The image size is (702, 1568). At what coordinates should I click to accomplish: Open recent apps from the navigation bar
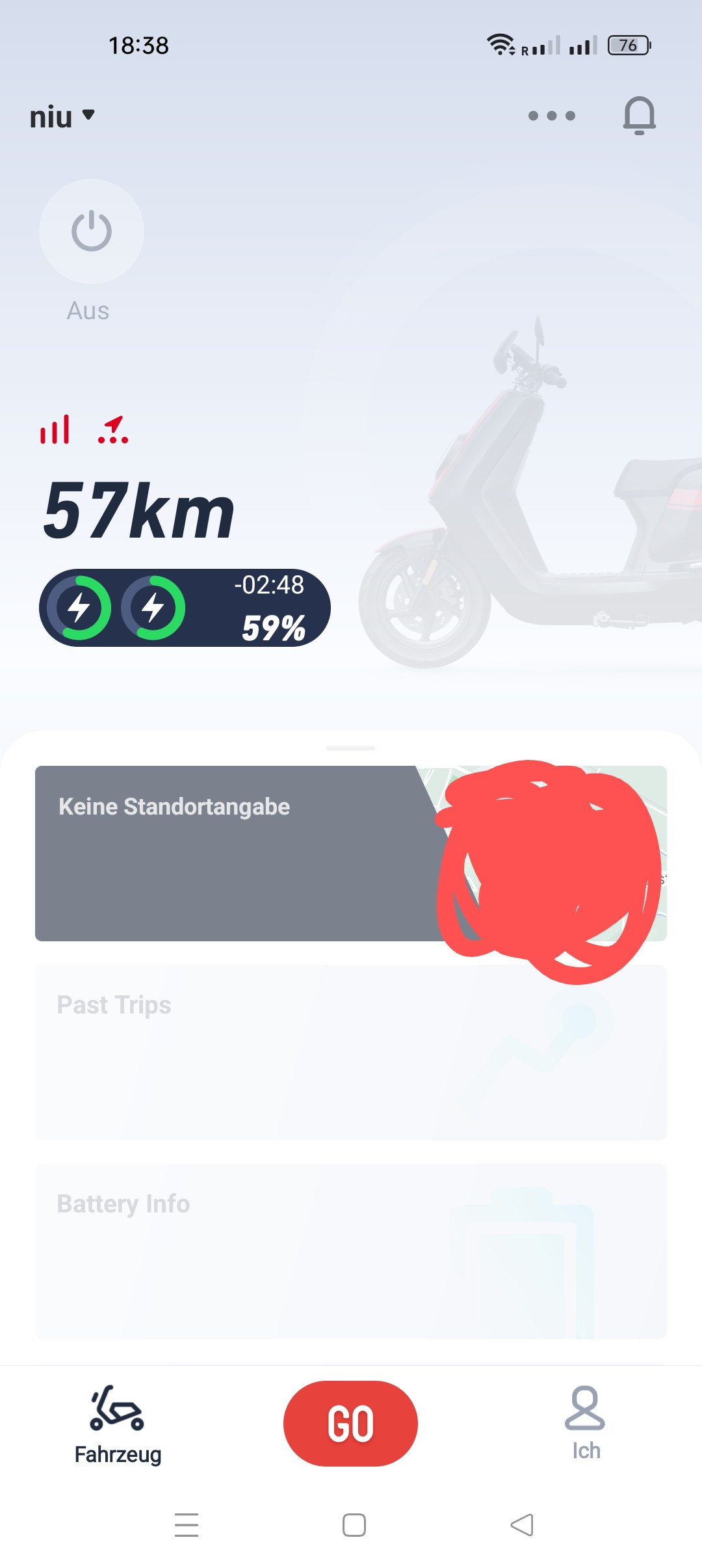click(x=187, y=1525)
